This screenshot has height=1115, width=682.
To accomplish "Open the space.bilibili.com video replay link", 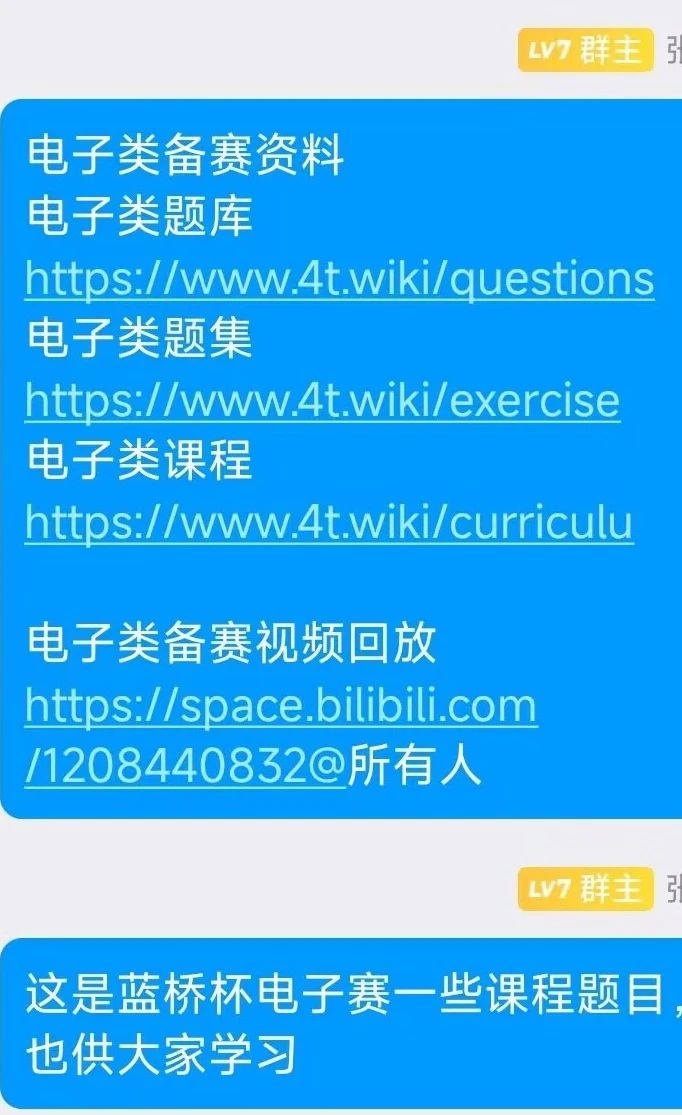I will point(281,707).
